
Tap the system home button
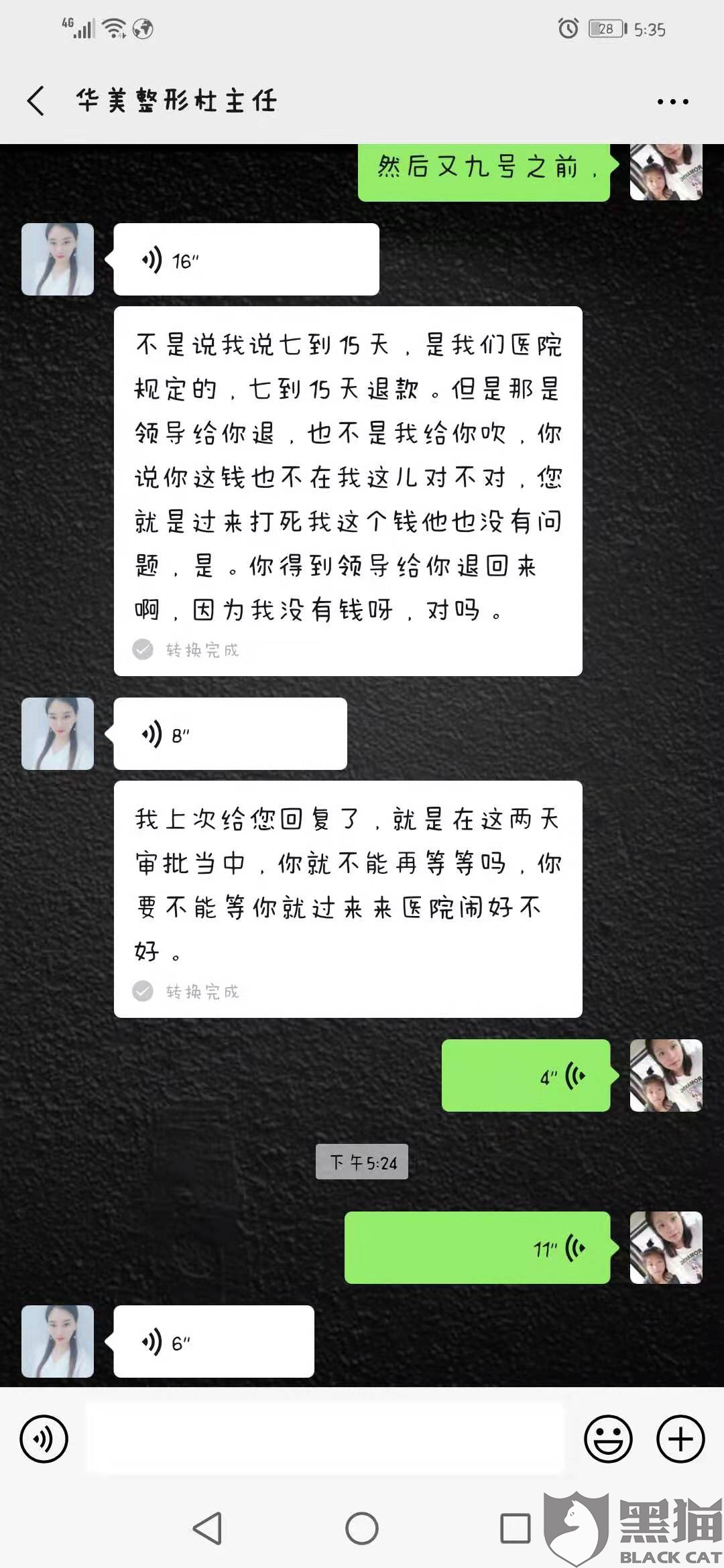362,1528
